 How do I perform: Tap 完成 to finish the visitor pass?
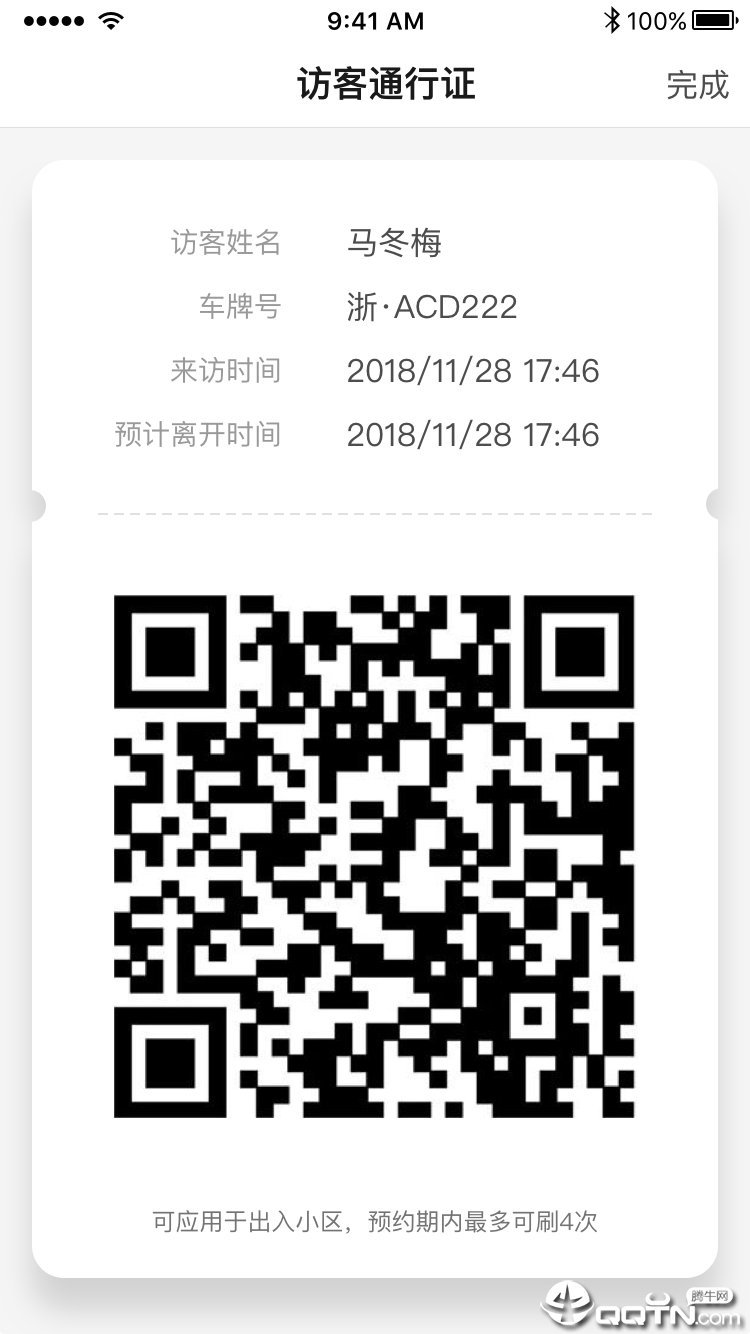pyautogui.click(x=699, y=87)
